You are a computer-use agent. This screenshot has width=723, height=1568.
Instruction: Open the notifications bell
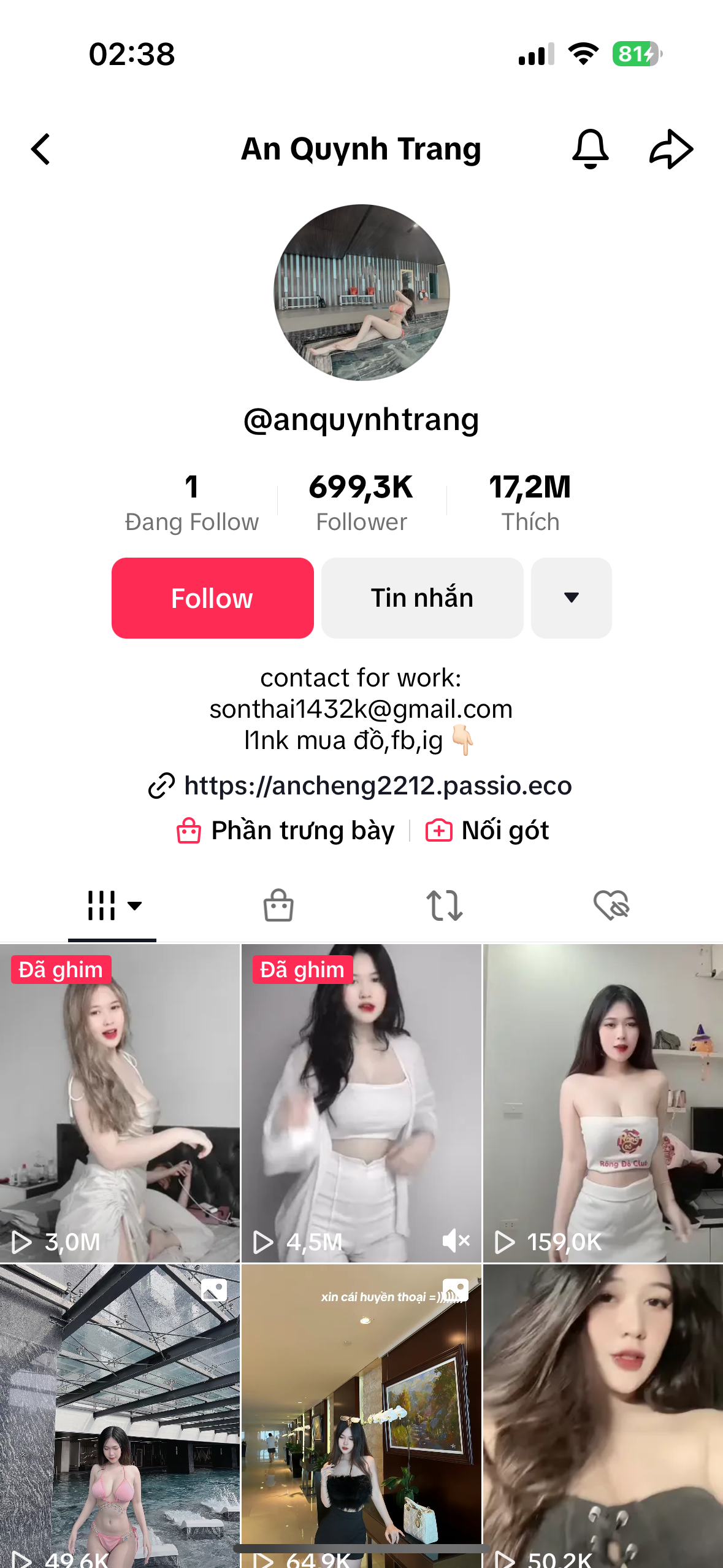click(590, 149)
